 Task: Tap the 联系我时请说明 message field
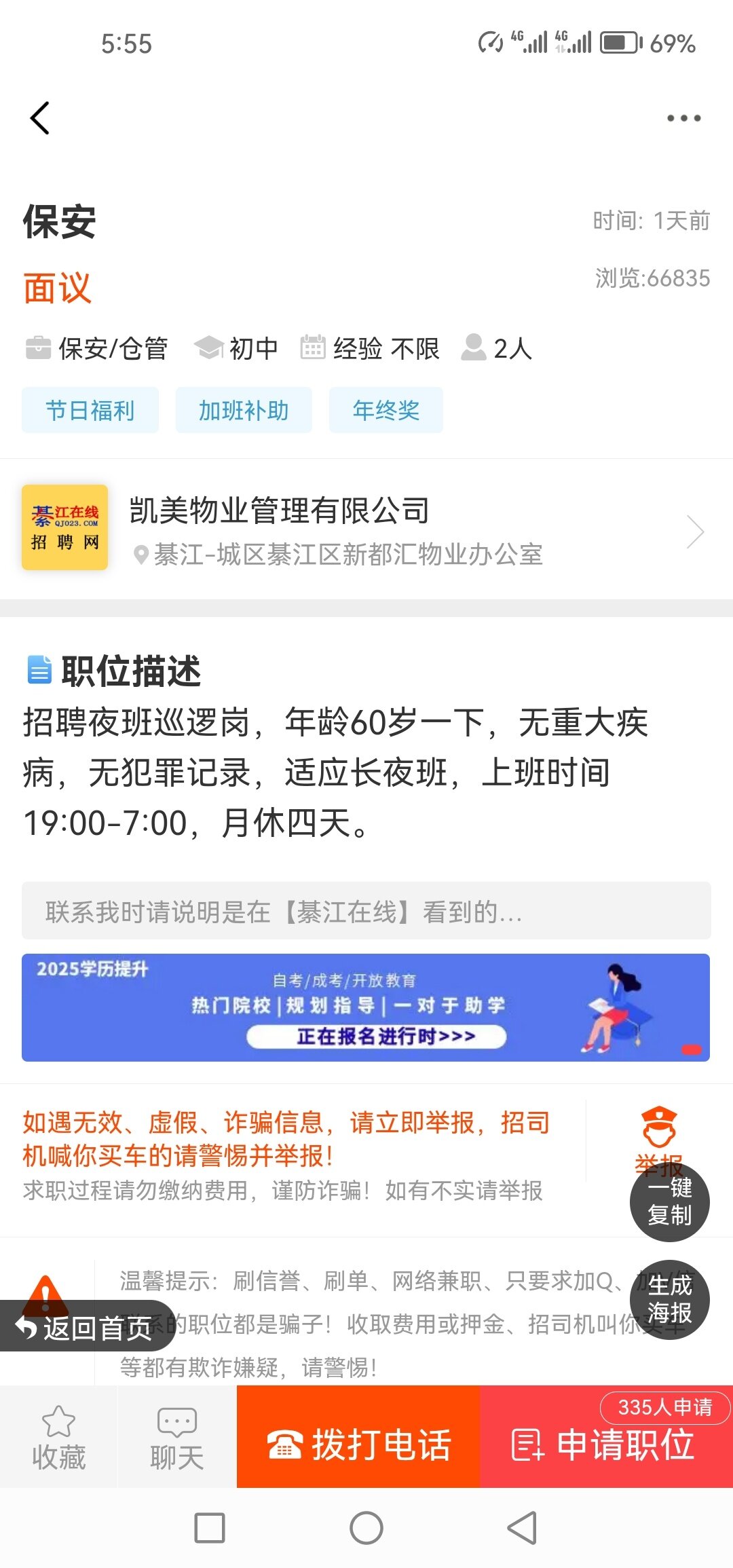pos(366,911)
